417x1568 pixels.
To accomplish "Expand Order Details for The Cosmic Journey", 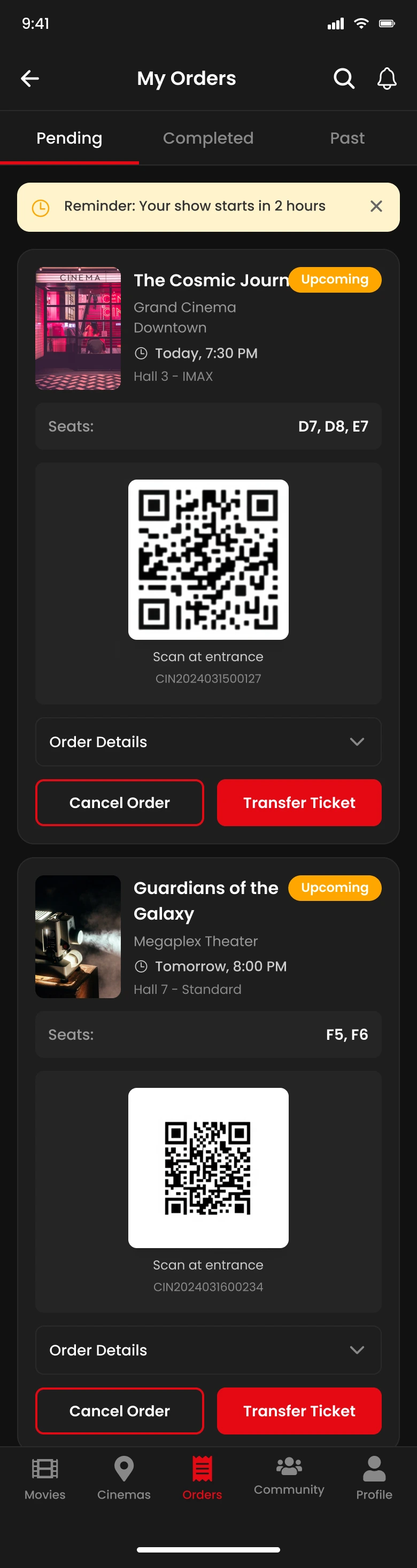I will [208, 741].
